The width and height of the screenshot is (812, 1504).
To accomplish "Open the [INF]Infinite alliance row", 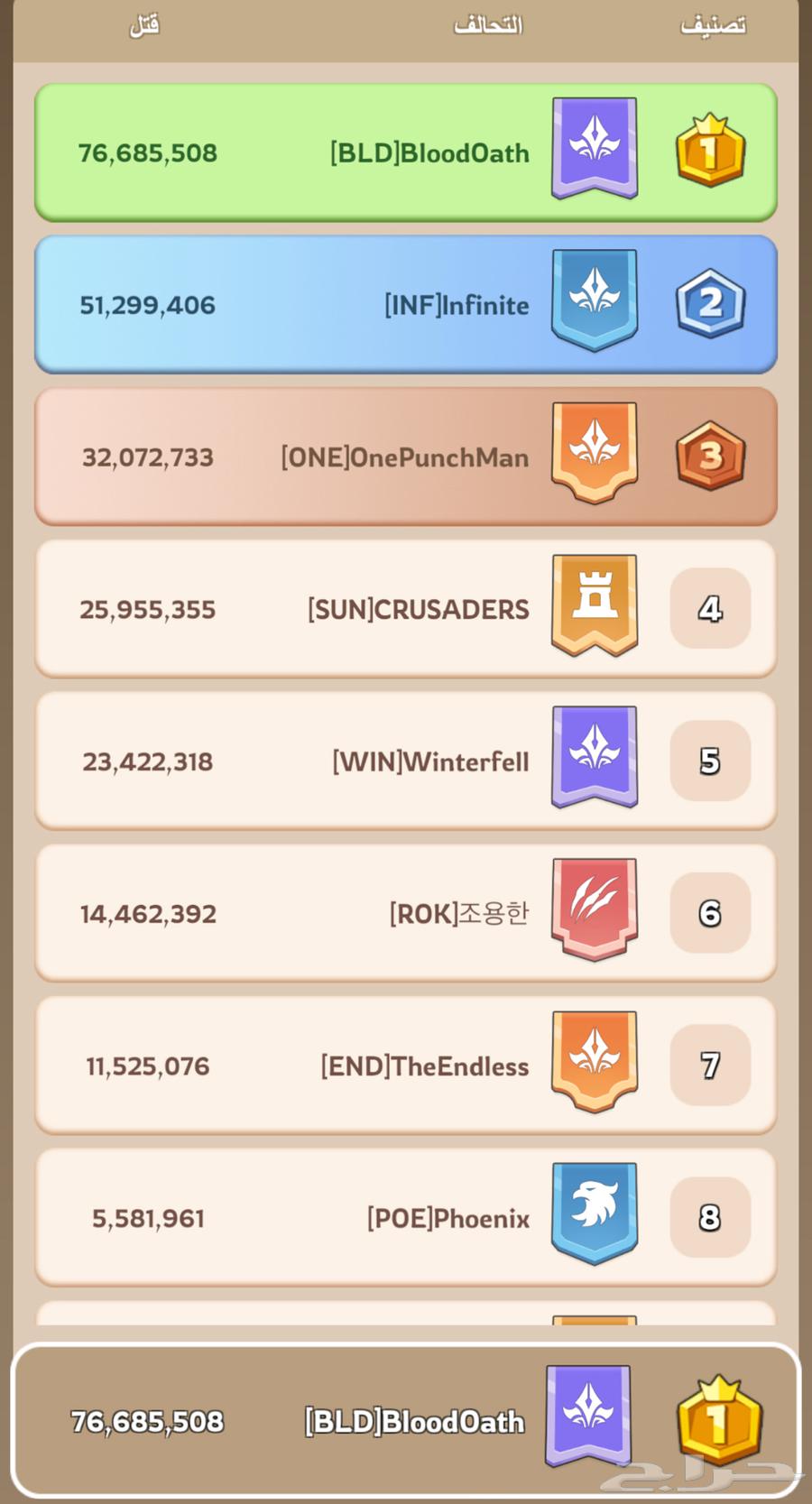I will tap(406, 305).
